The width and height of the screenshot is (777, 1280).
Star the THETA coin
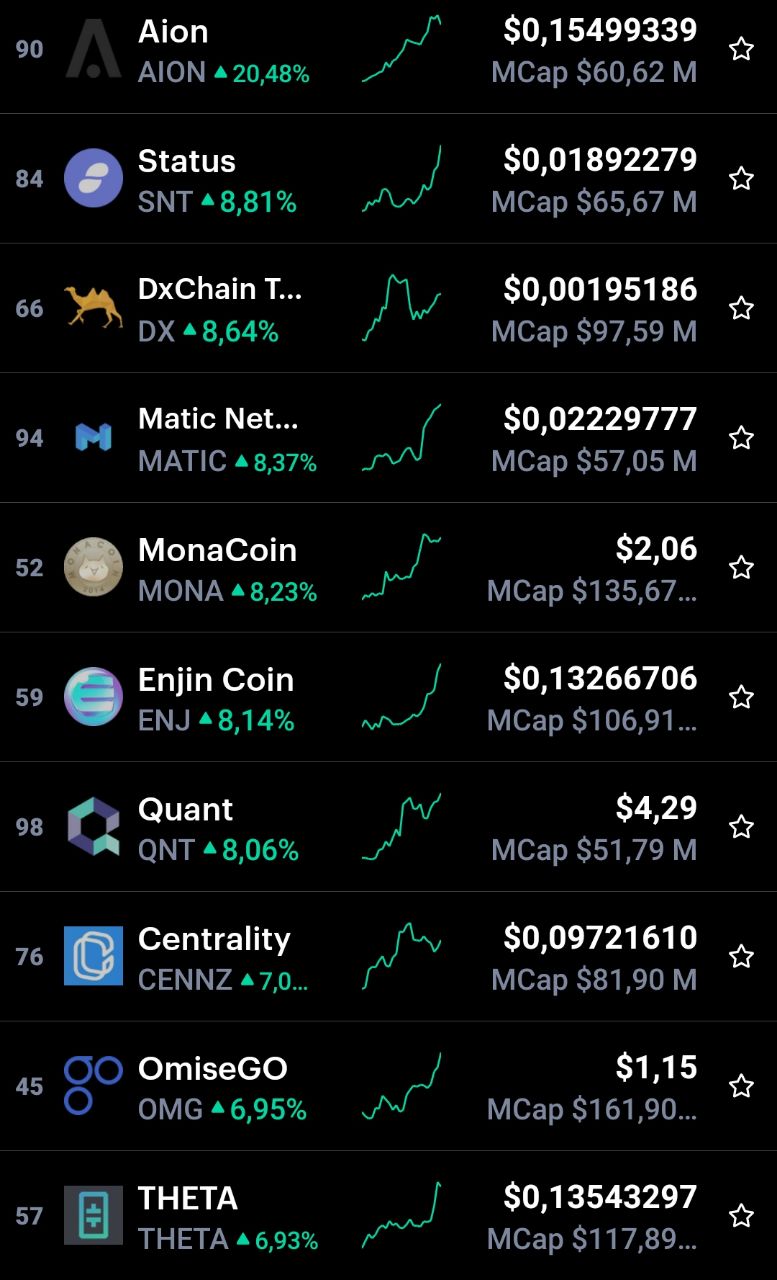[741, 1216]
